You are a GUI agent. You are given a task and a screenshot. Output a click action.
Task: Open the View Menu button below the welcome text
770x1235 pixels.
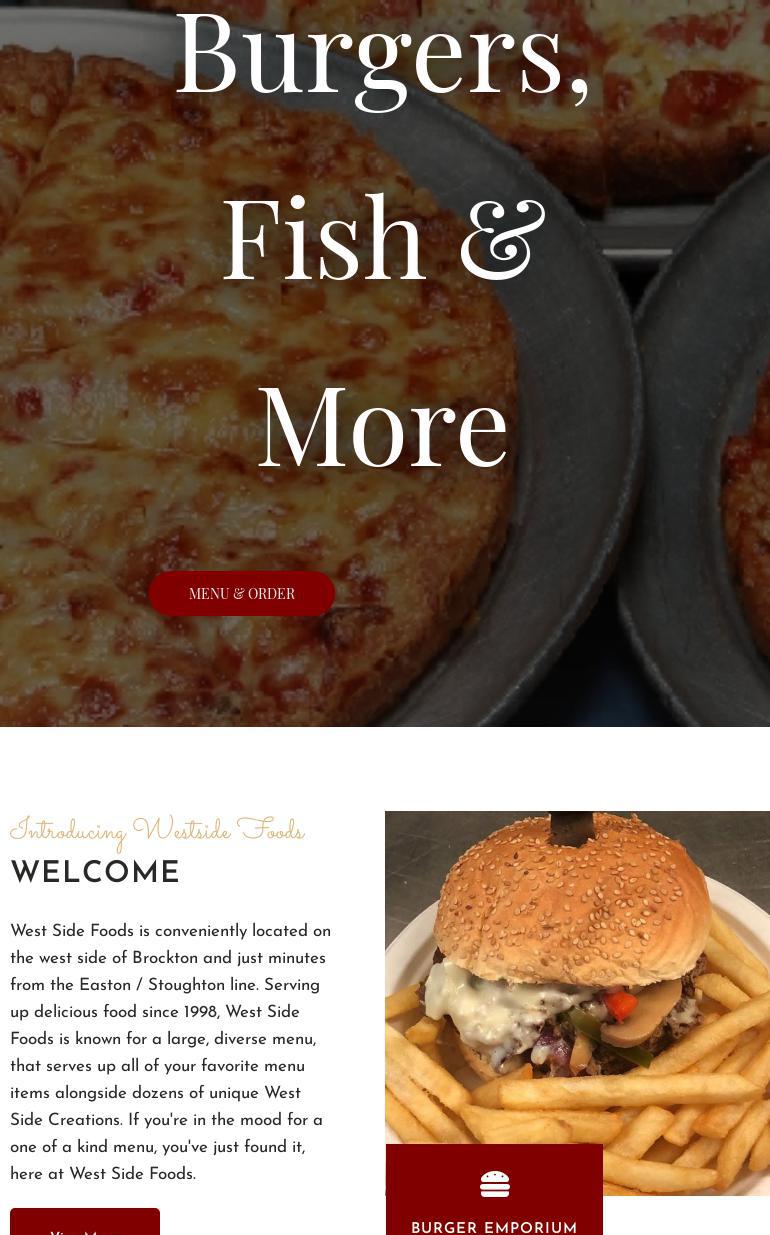(x=85, y=1224)
